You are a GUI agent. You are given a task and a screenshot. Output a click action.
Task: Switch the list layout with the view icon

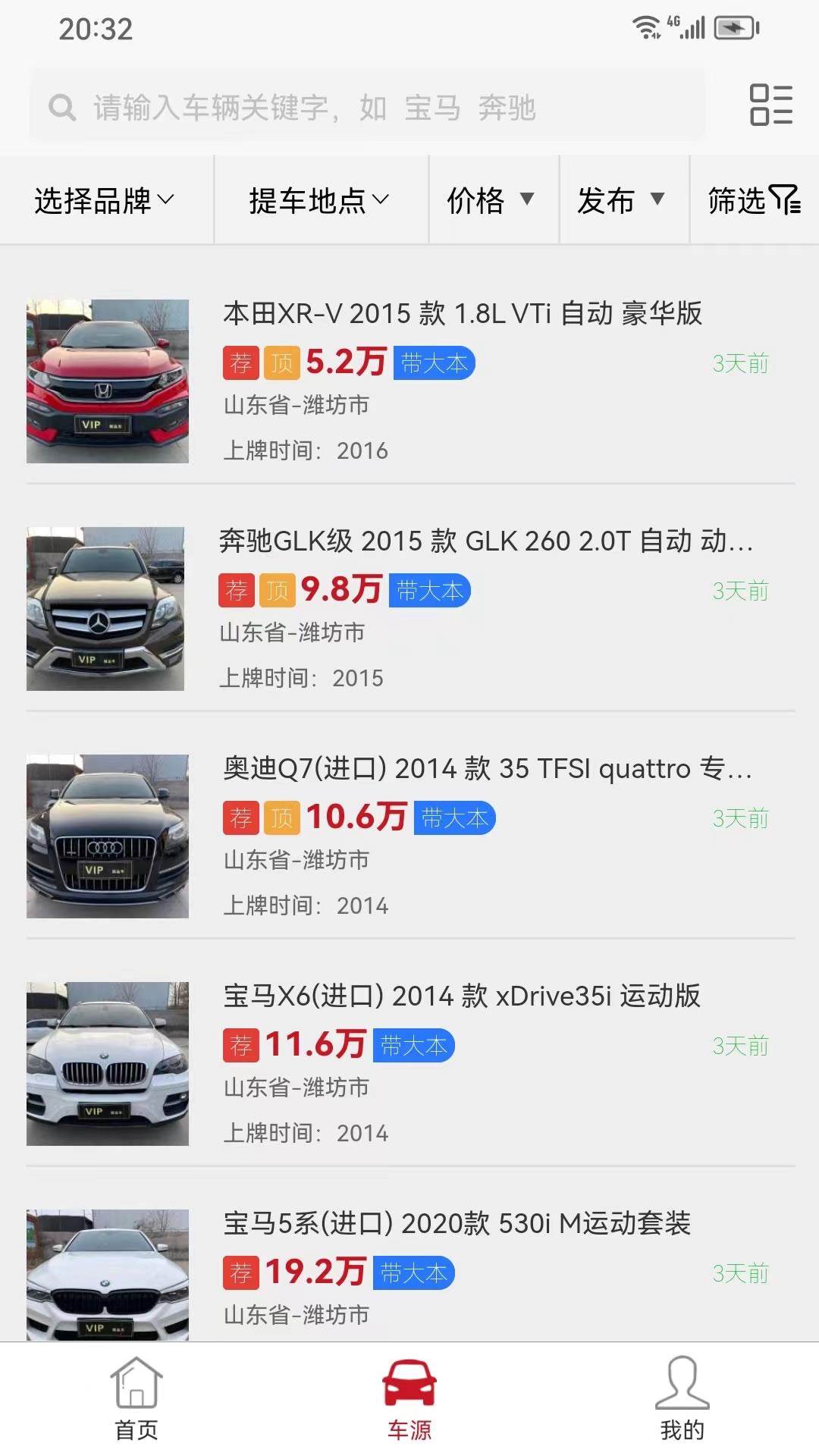[x=770, y=105]
